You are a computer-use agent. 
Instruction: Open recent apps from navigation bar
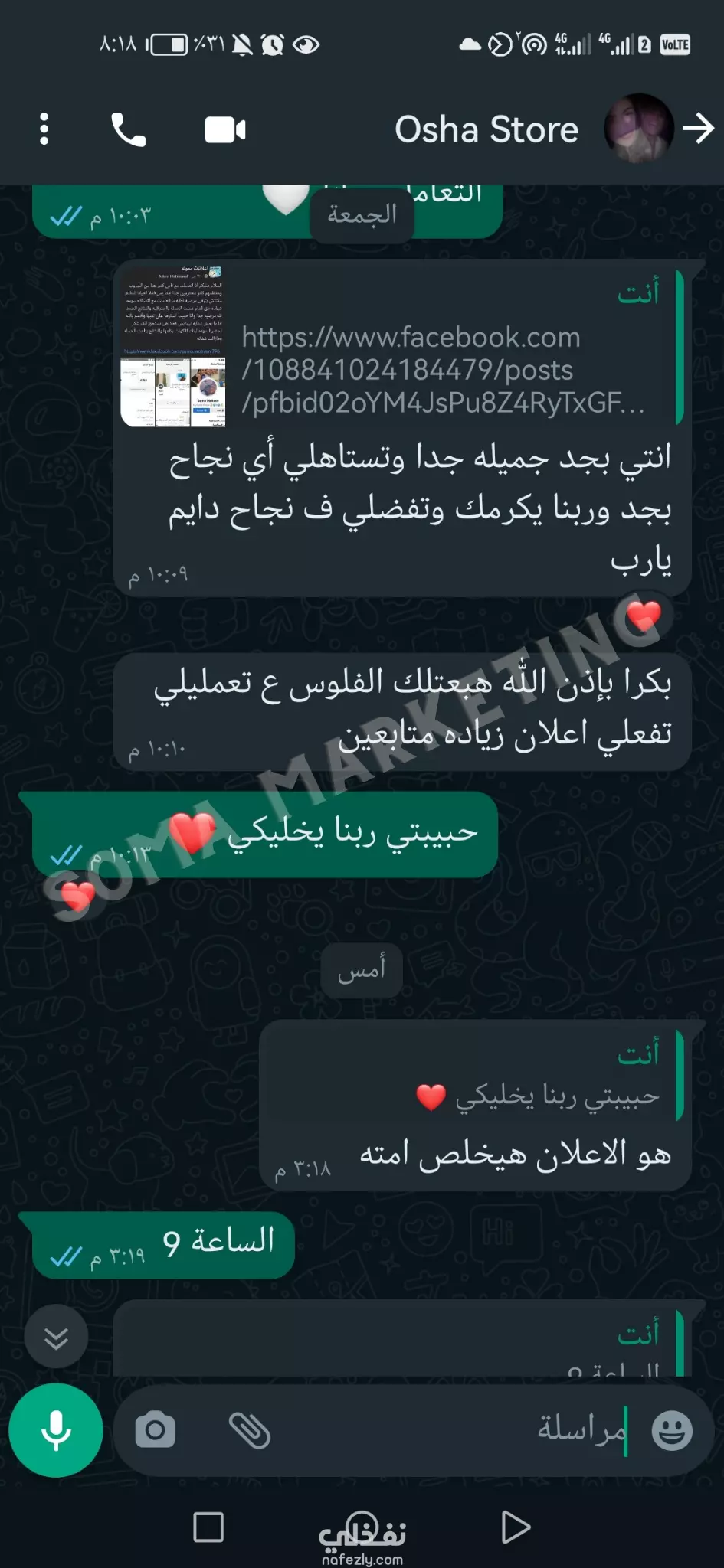208,1527
